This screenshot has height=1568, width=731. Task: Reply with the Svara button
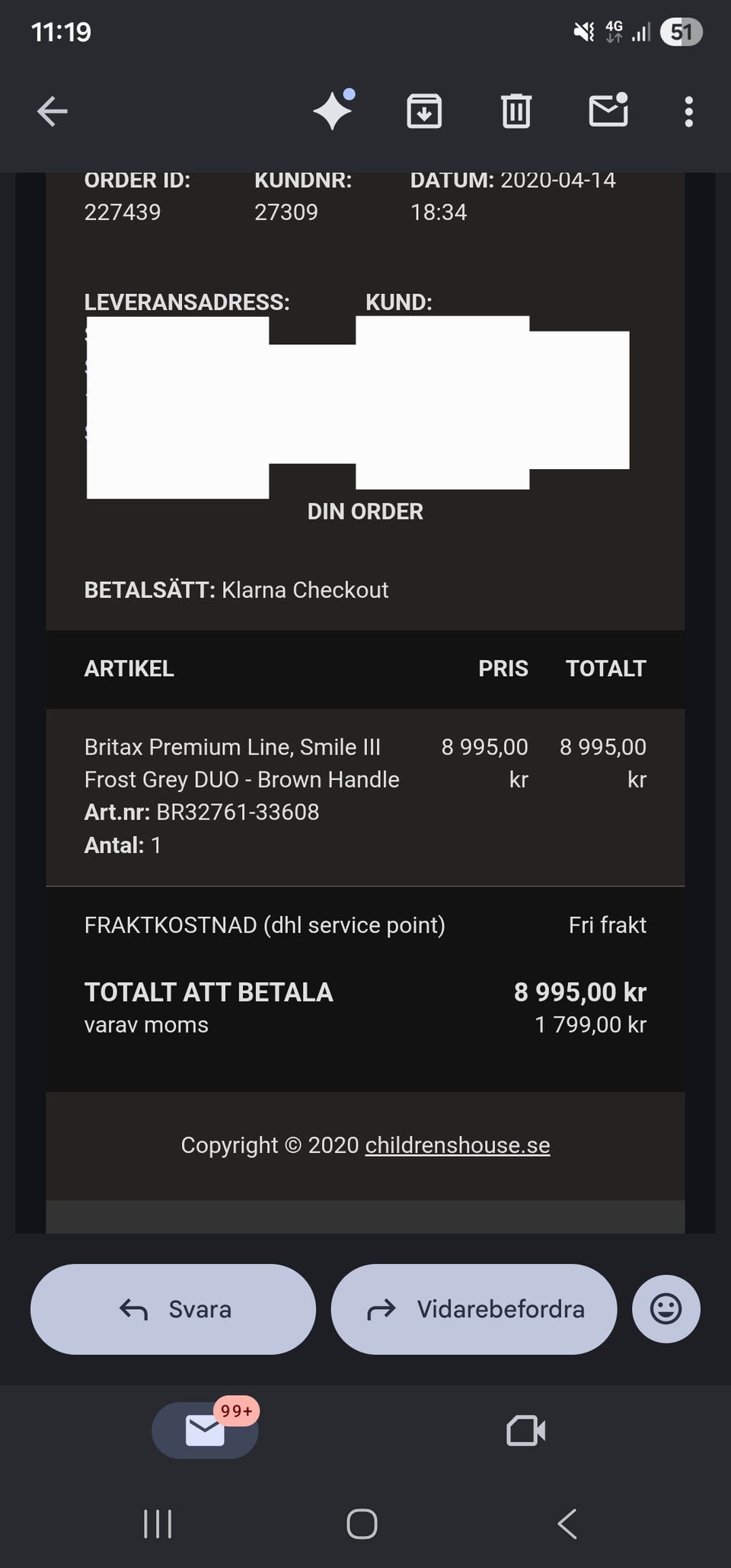173,1309
